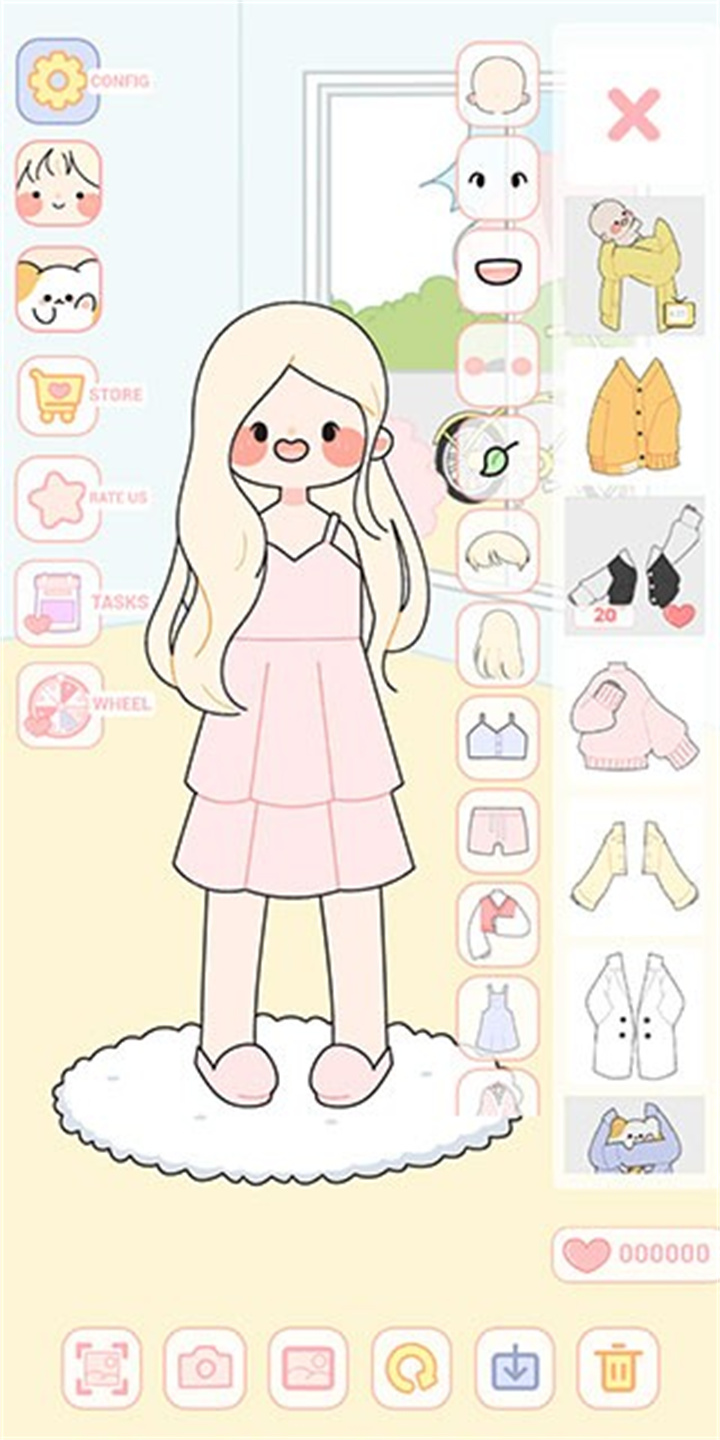Open the lucky Wheel
The image size is (720, 1440).
(x=60, y=704)
